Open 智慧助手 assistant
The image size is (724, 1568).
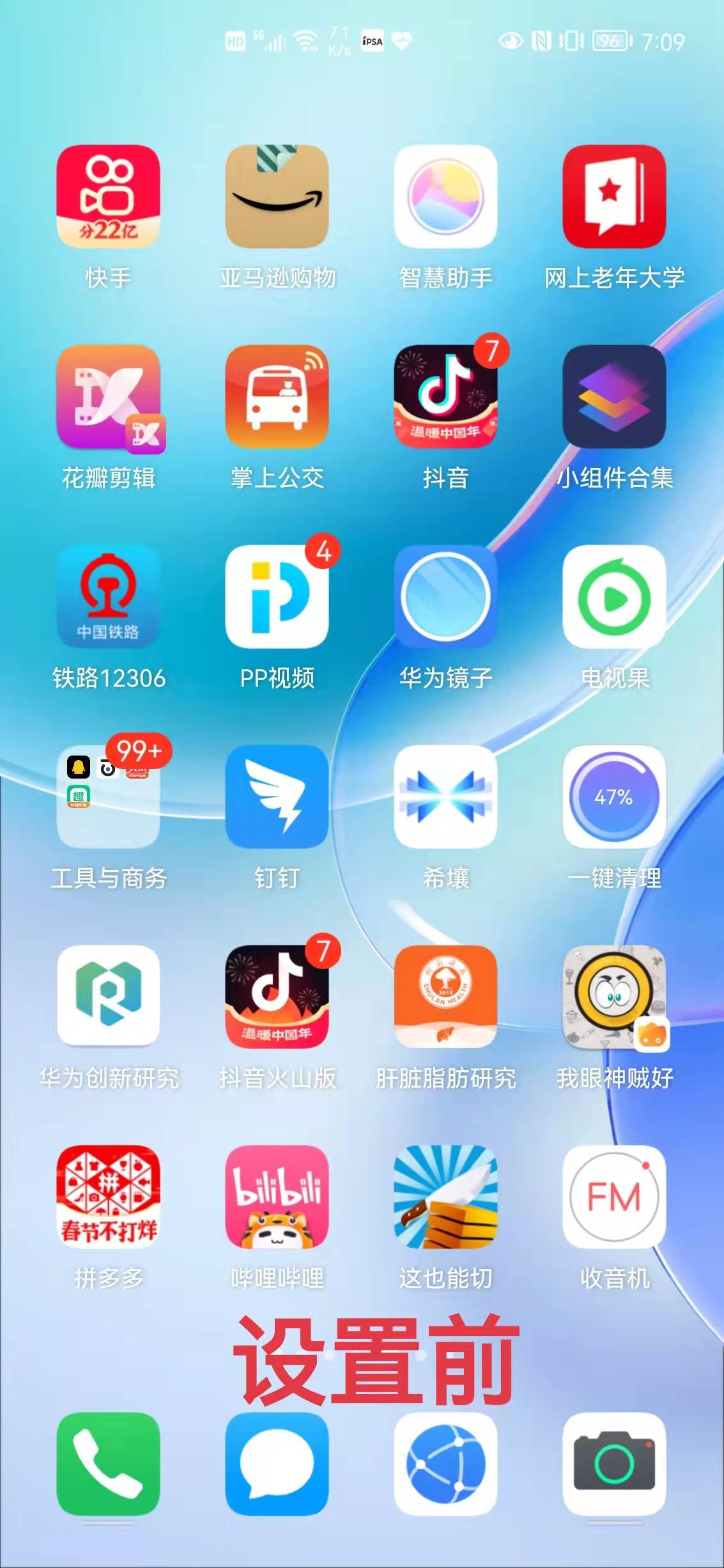(445, 196)
